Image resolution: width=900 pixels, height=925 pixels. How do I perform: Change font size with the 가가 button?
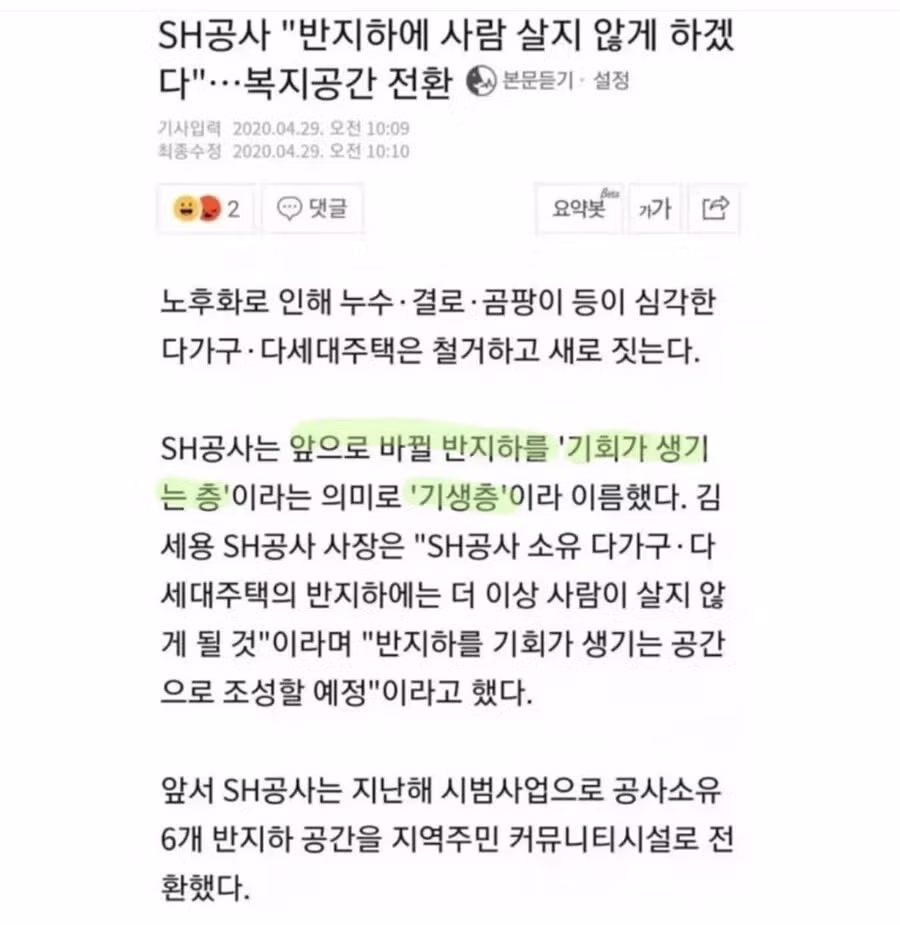coord(654,209)
